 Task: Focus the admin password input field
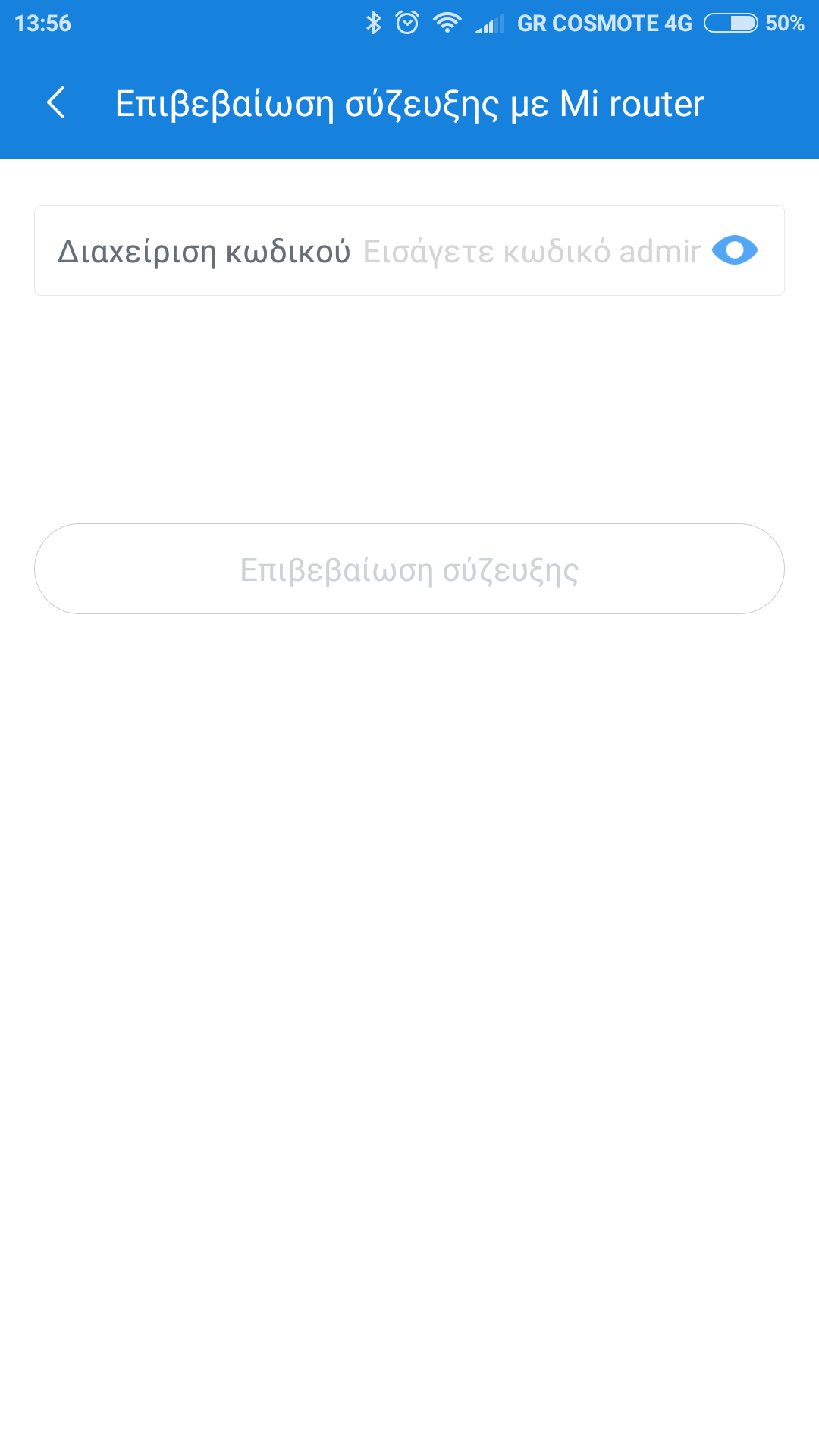coord(531,251)
